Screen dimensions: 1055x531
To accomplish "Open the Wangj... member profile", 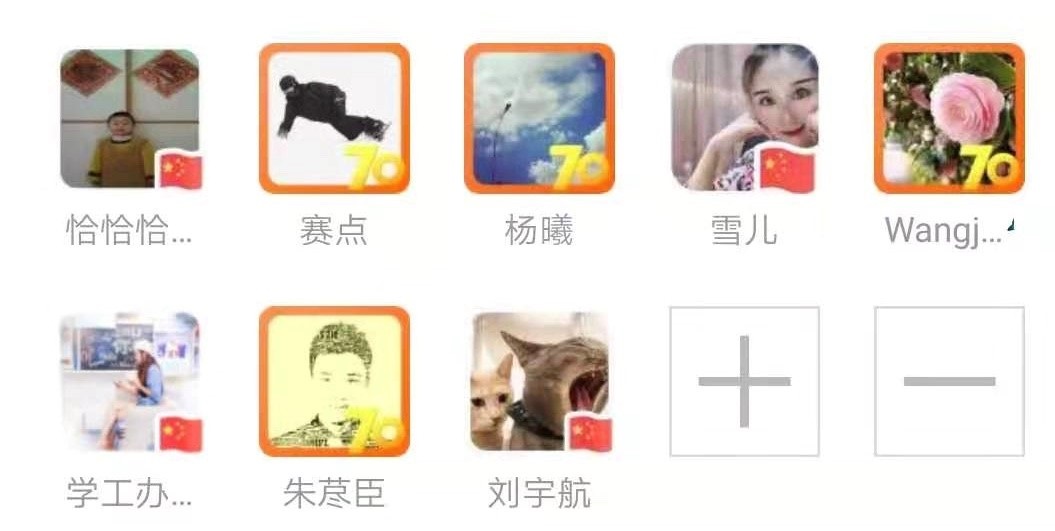I will click(949, 119).
